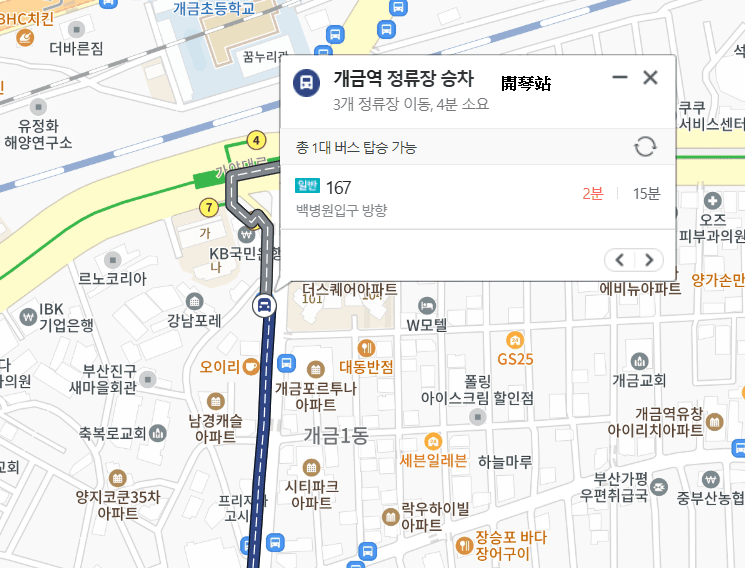The height and width of the screenshot is (568, 745).
Task: Go to the previous step arrow
Action: [621, 260]
